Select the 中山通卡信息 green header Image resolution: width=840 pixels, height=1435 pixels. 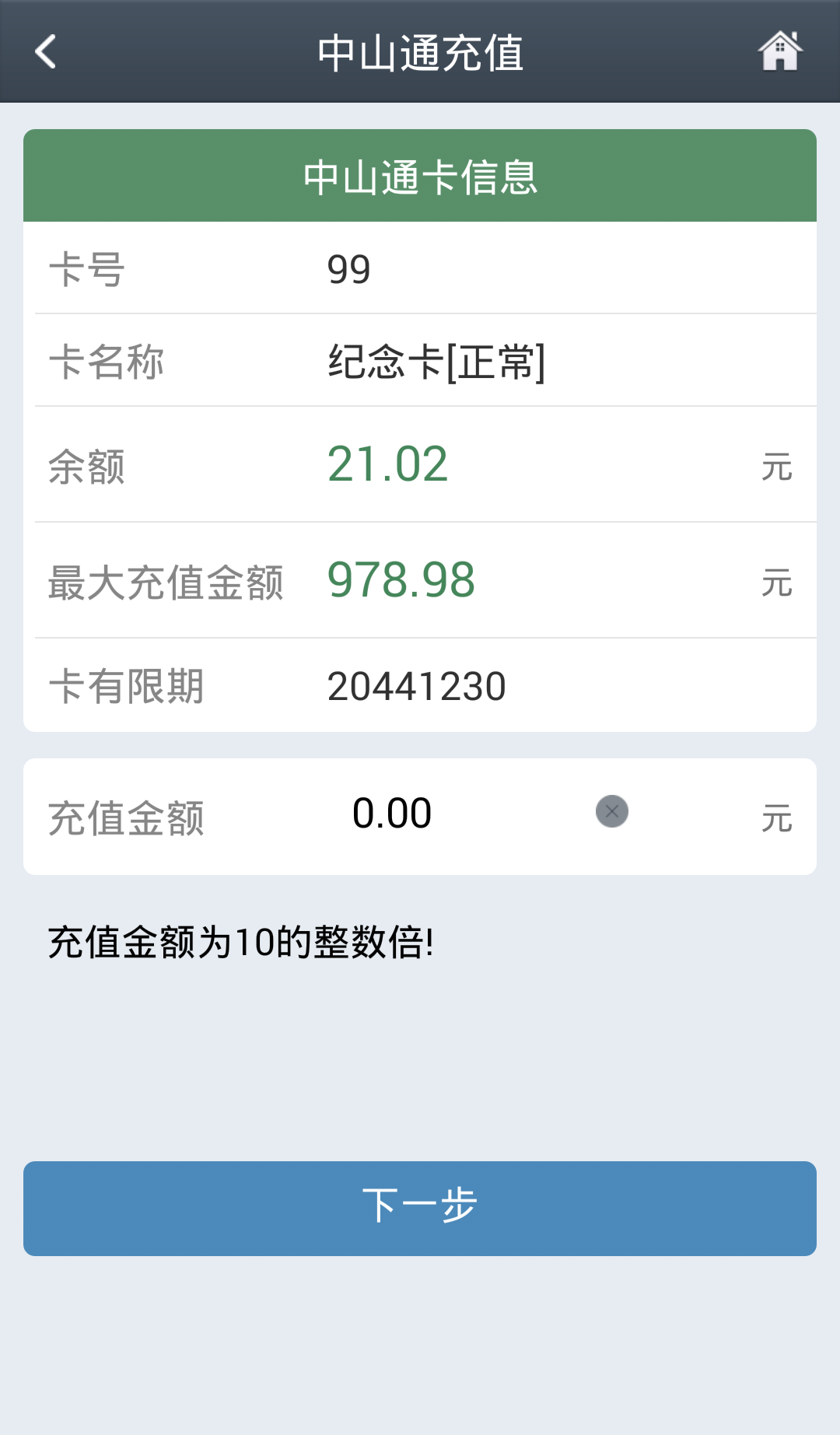420,176
